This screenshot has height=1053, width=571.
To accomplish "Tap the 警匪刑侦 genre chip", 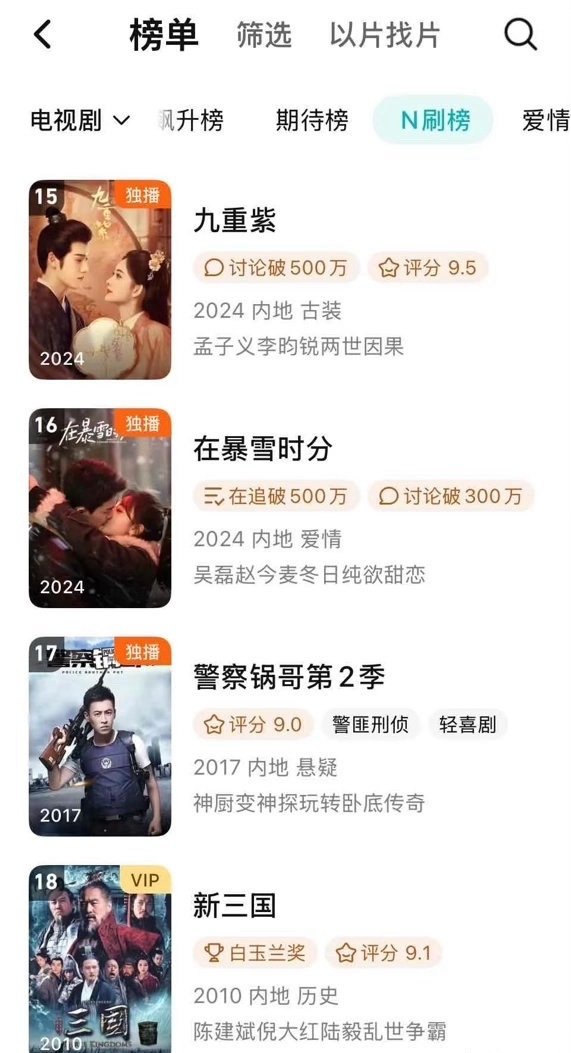I will [x=370, y=725].
